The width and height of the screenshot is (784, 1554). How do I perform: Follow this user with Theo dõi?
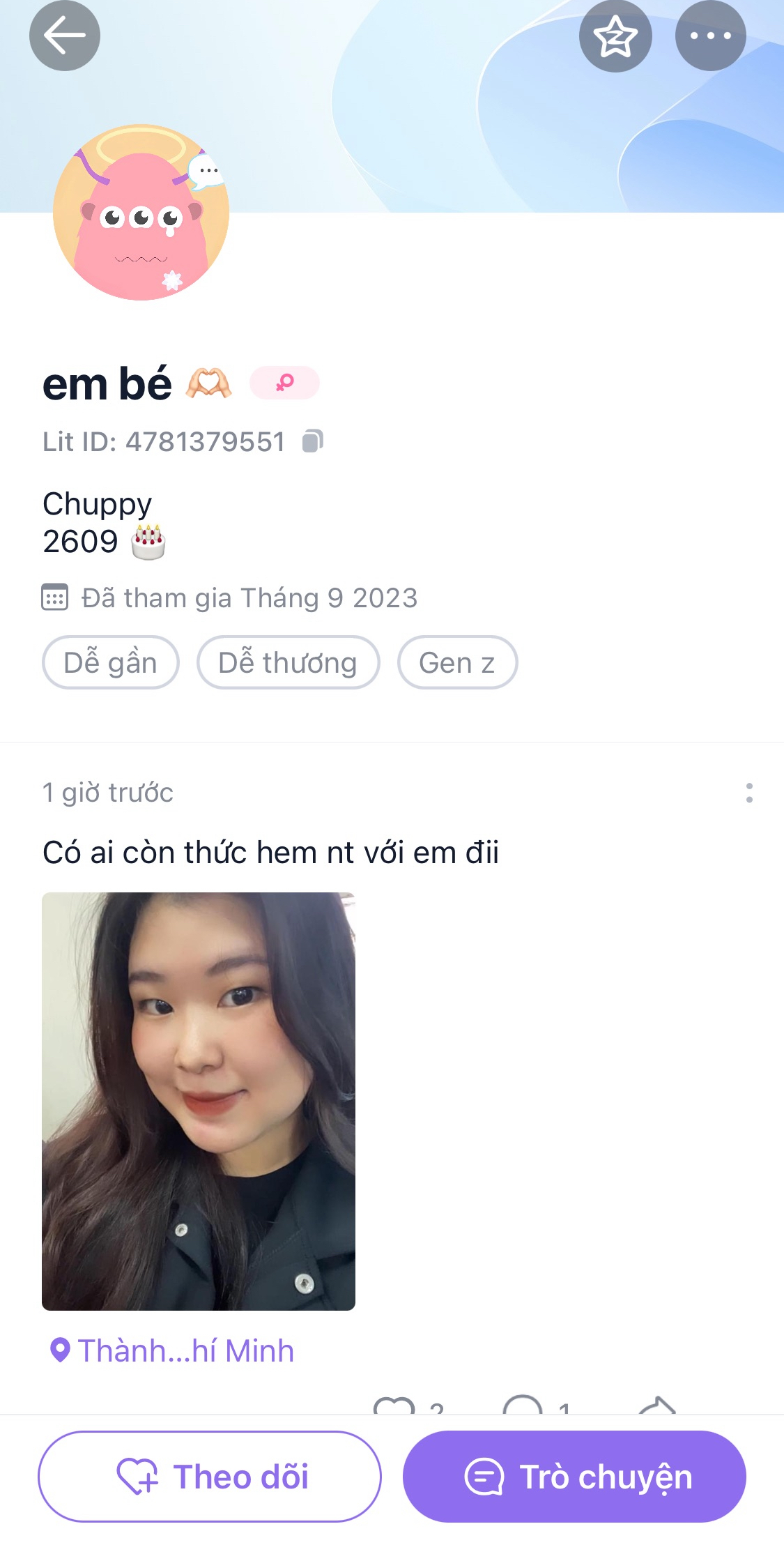[x=210, y=1476]
